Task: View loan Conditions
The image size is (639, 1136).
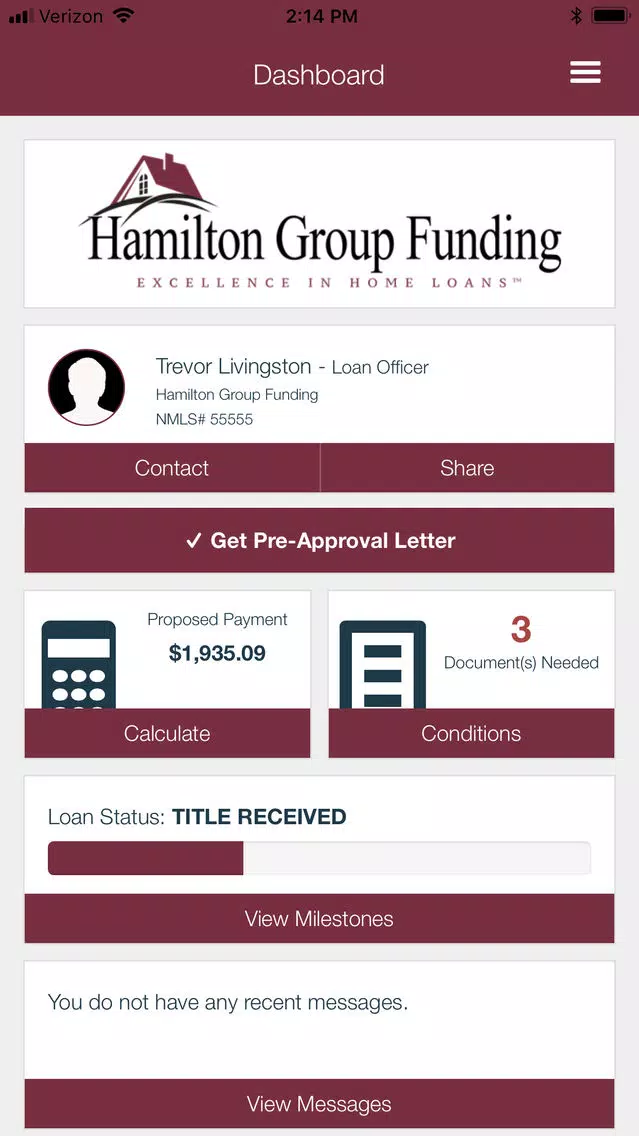Action: 472,733
